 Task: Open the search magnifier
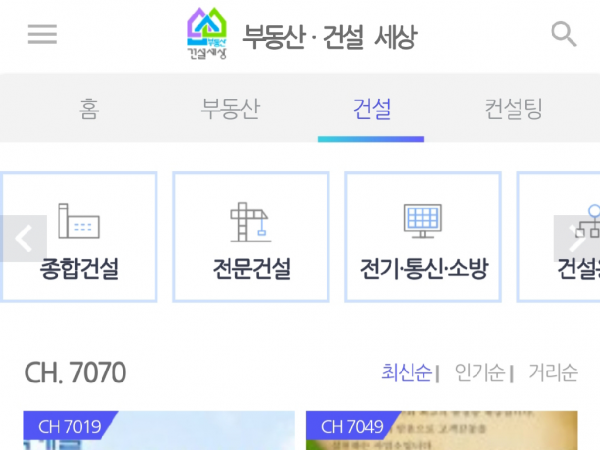564,35
